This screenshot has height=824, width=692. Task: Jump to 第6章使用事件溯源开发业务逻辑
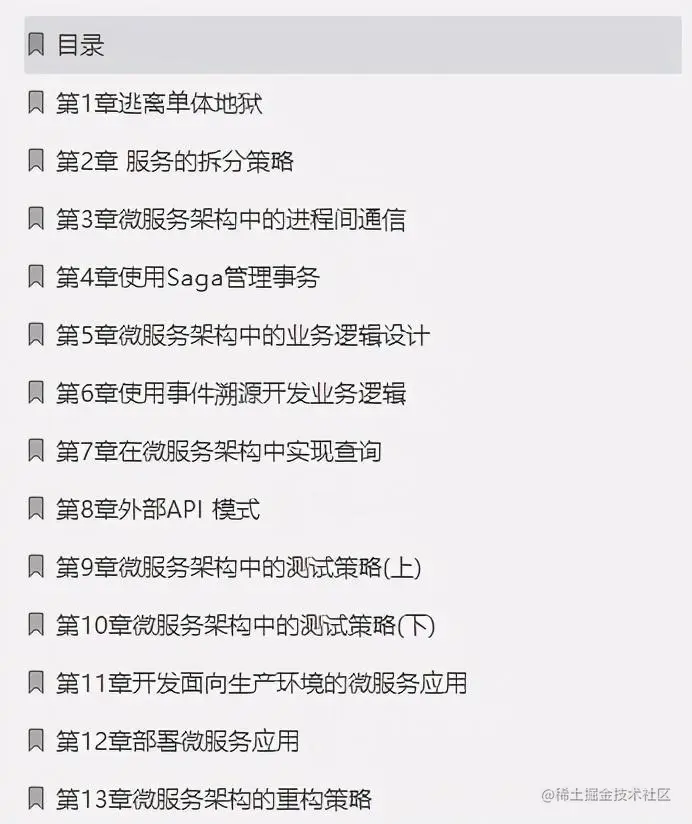coord(230,393)
